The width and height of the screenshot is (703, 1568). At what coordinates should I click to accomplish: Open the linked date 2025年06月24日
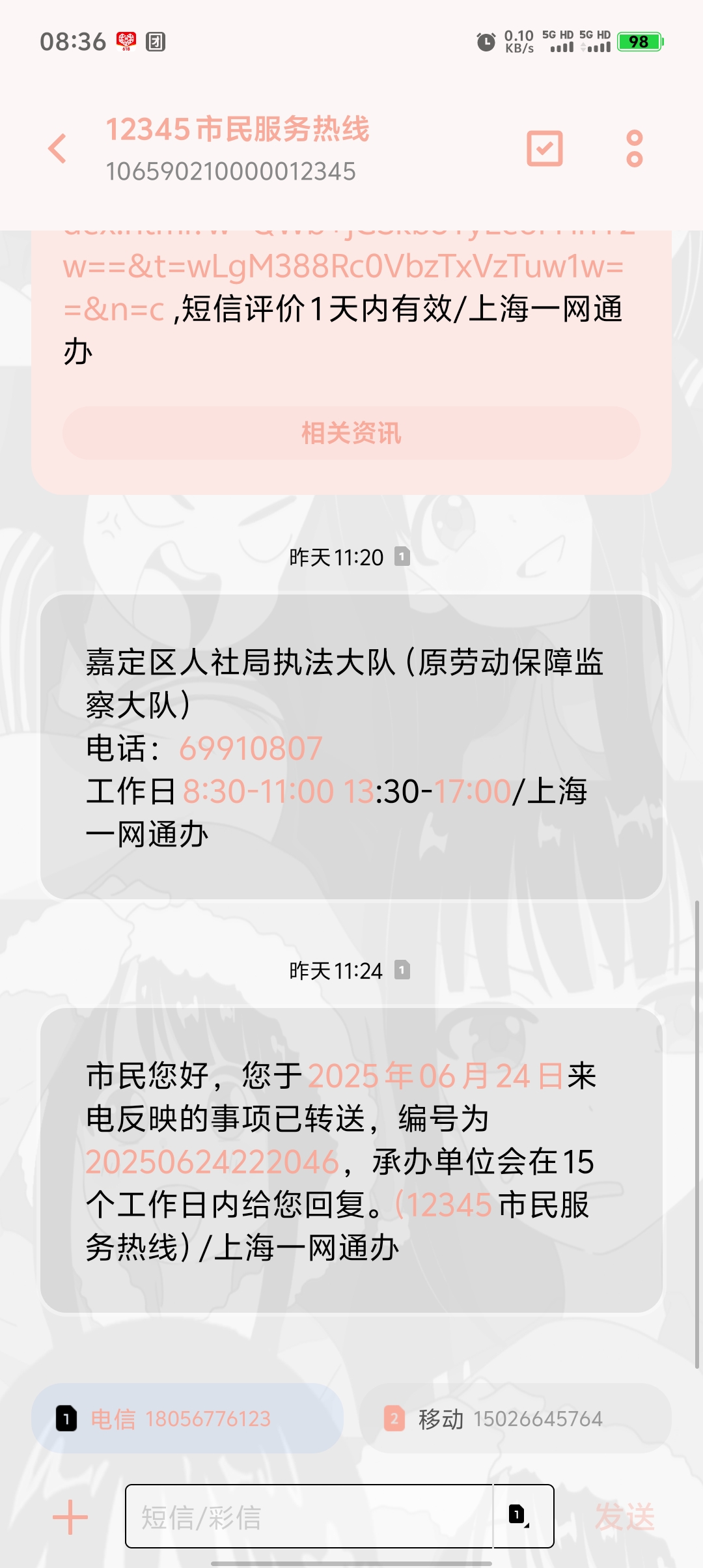coord(435,1076)
